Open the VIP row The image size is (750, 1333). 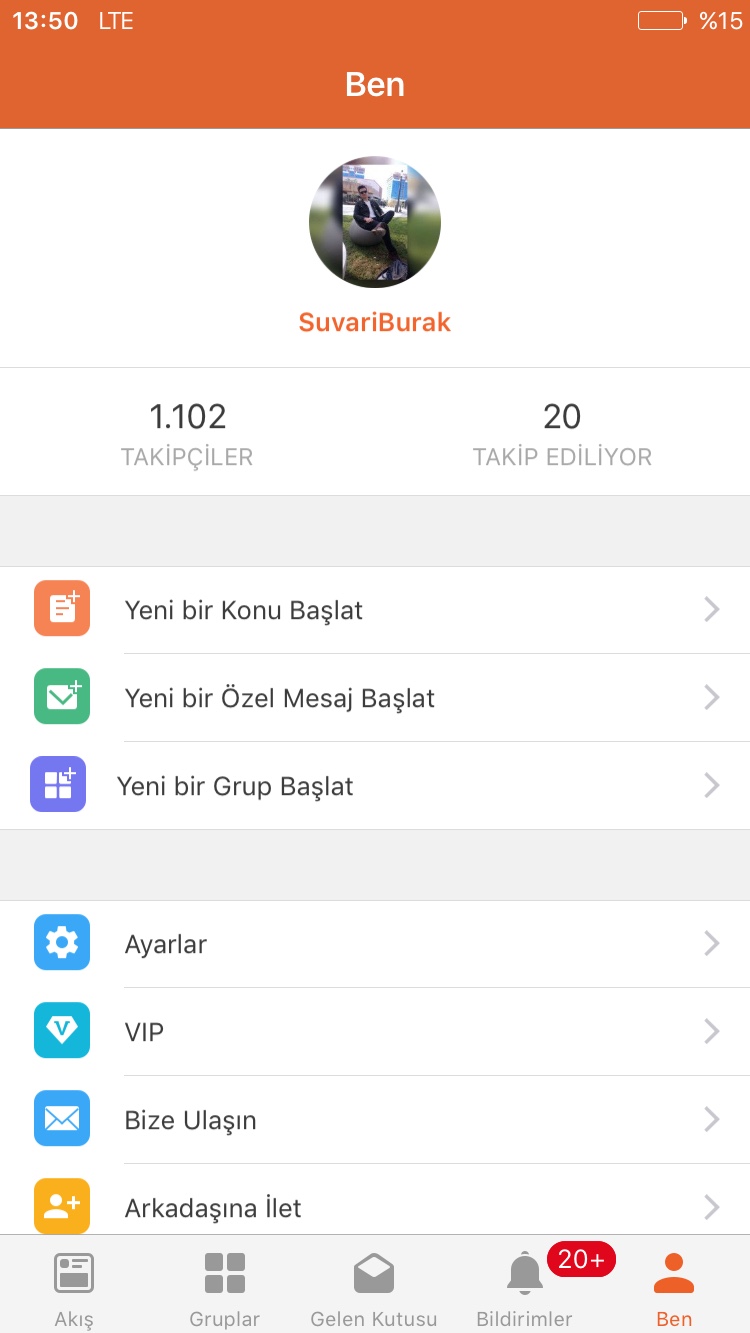(375, 1031)
